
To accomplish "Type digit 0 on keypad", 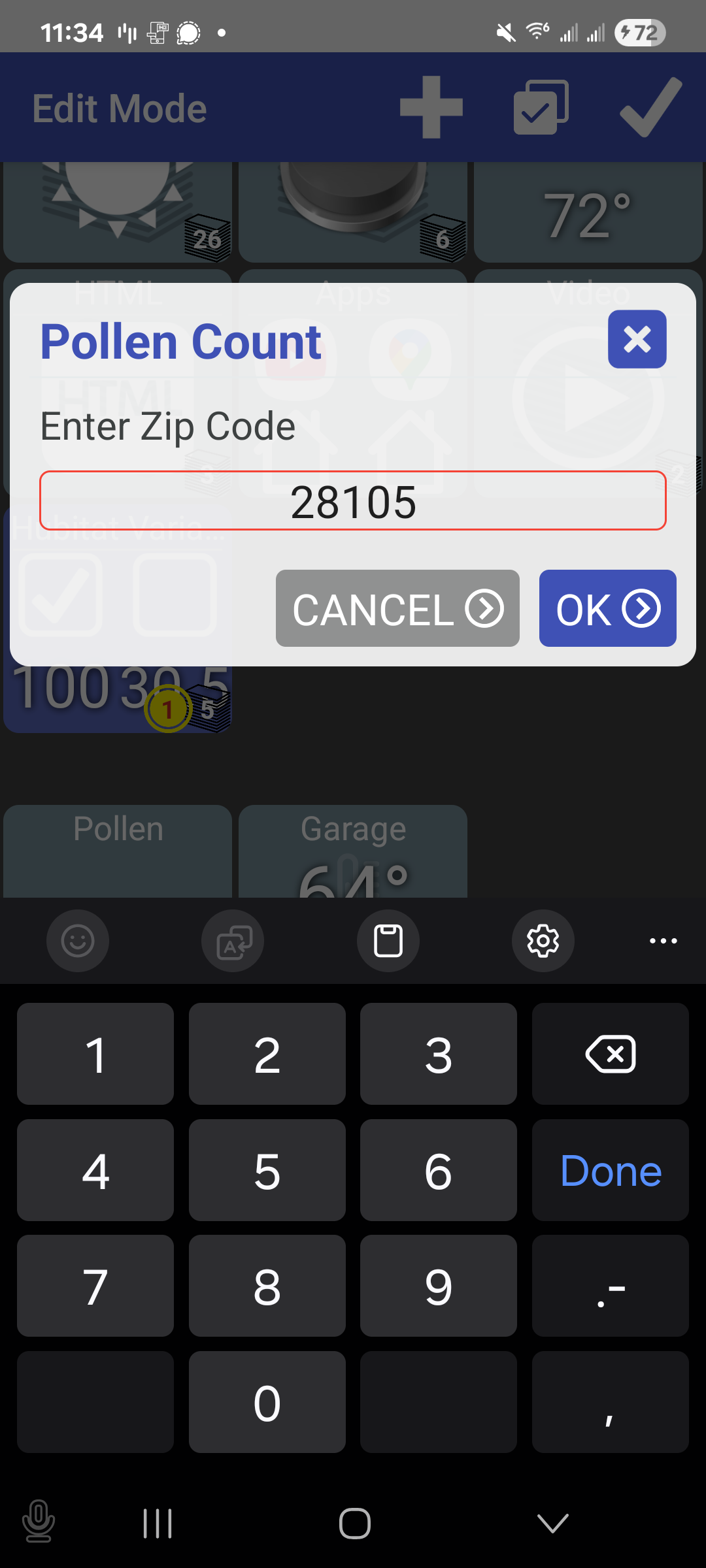I will pos(267,1403).
